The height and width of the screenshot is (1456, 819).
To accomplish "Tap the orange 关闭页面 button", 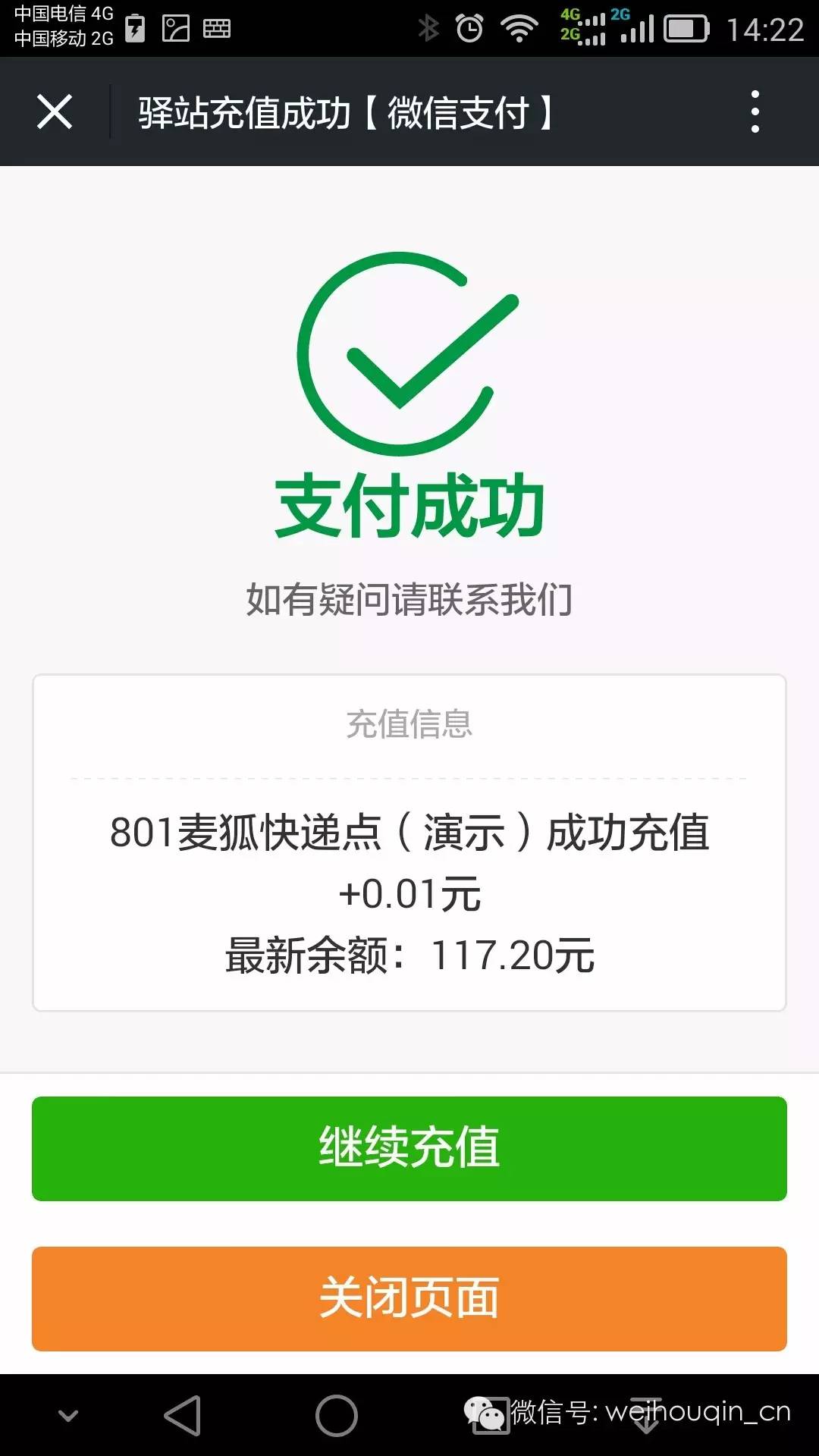I will pos(409,1298).
